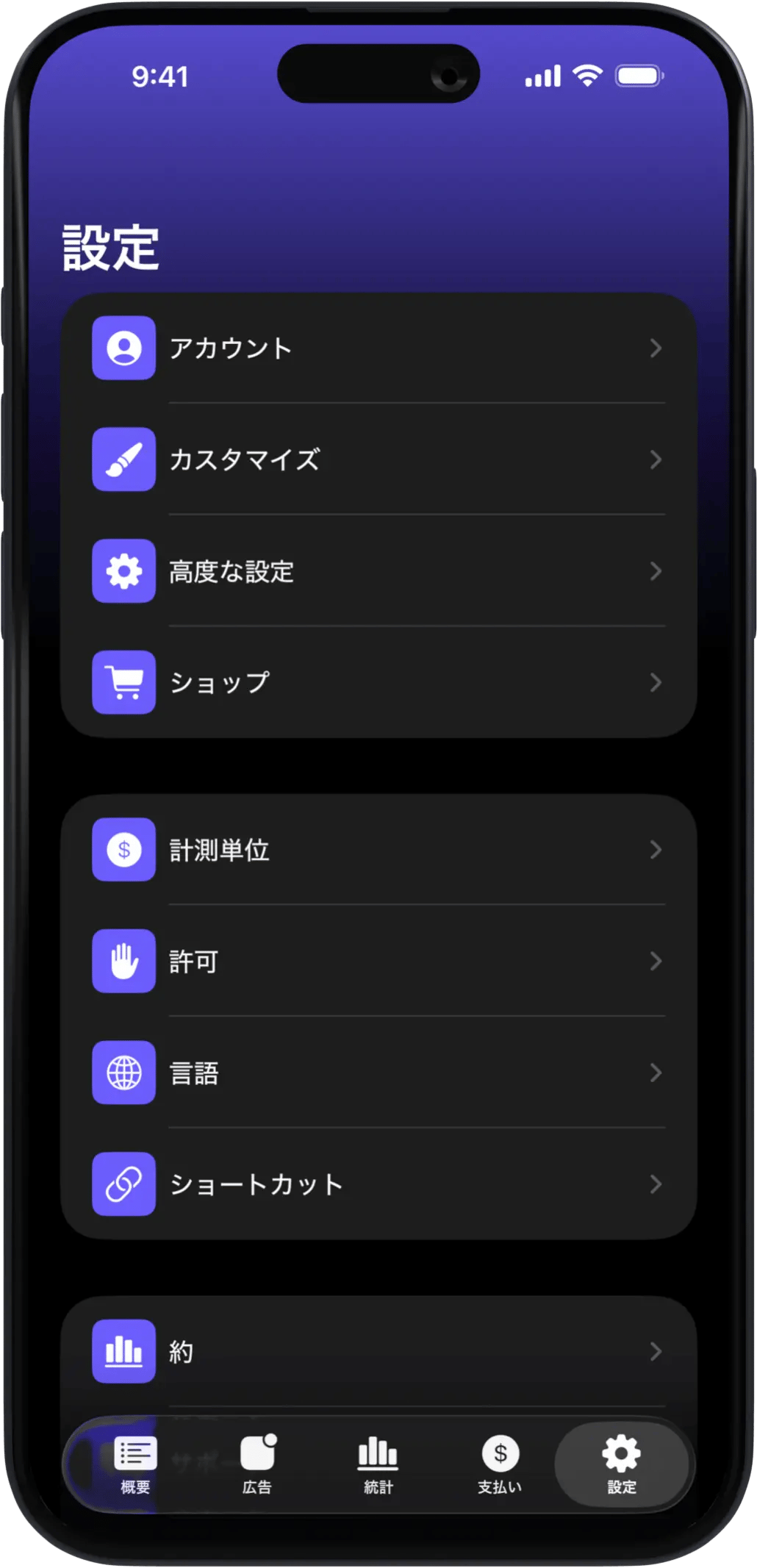The height and width of the screenshot is (1568, 757).
Task: Click the bar chart icon next to 約
Action: pos(123,1351)
